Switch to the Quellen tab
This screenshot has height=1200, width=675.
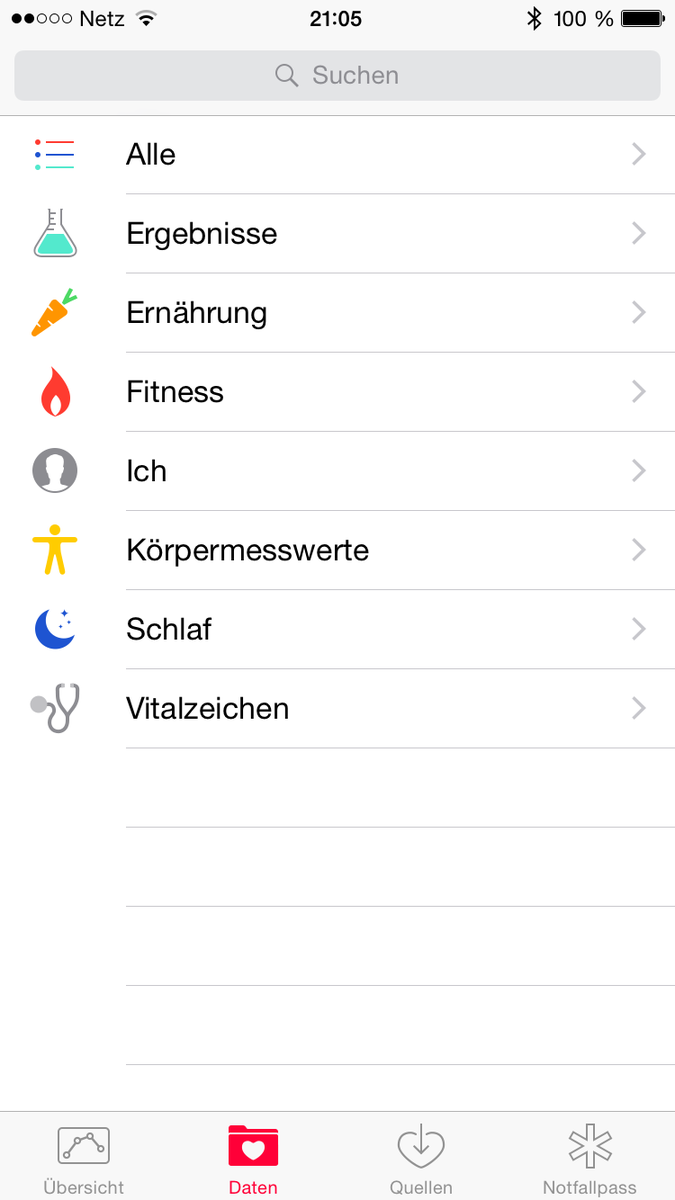(421, 1158)
